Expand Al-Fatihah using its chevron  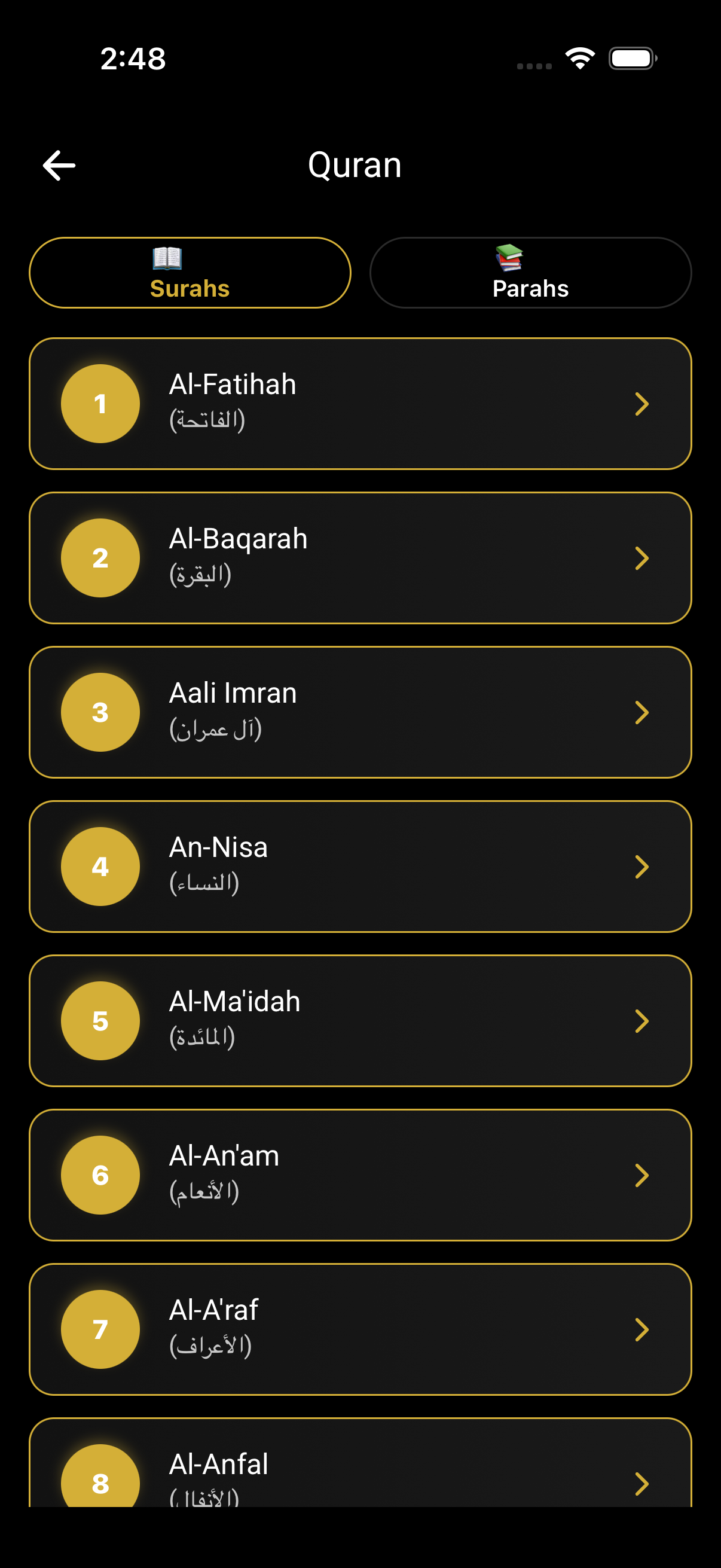(642, 405)
